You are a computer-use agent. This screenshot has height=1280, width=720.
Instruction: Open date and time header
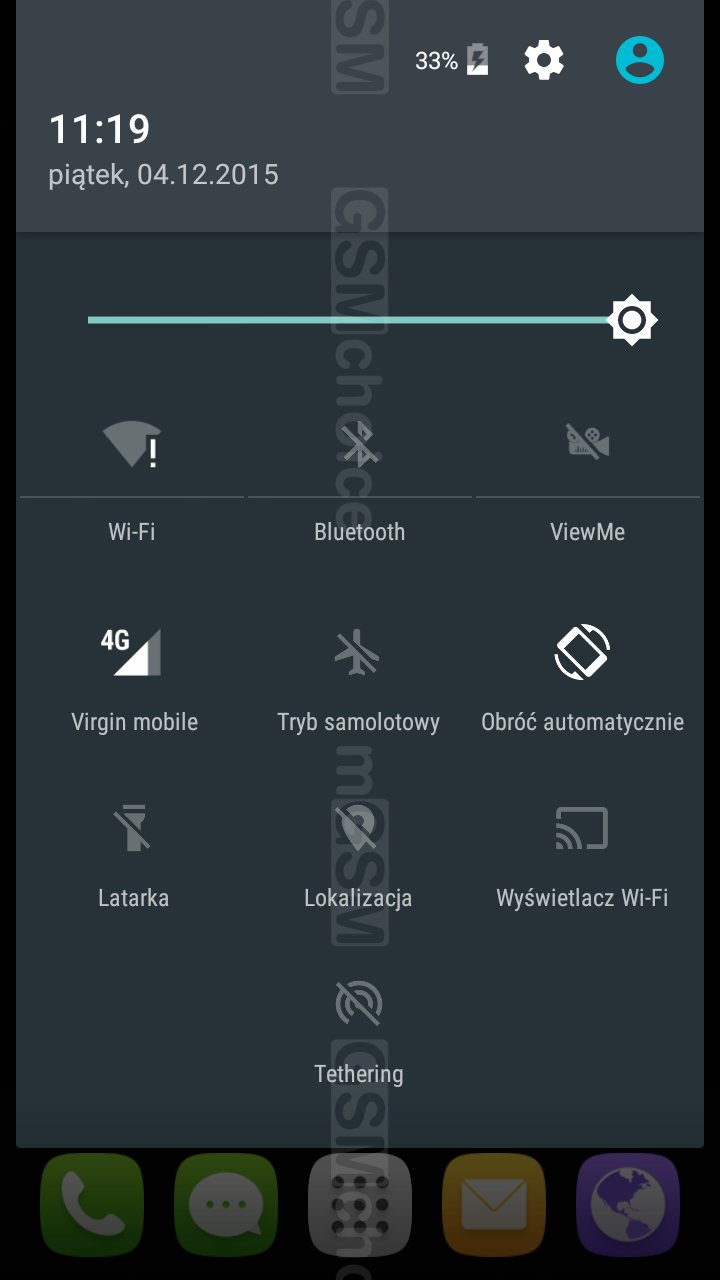164,150
